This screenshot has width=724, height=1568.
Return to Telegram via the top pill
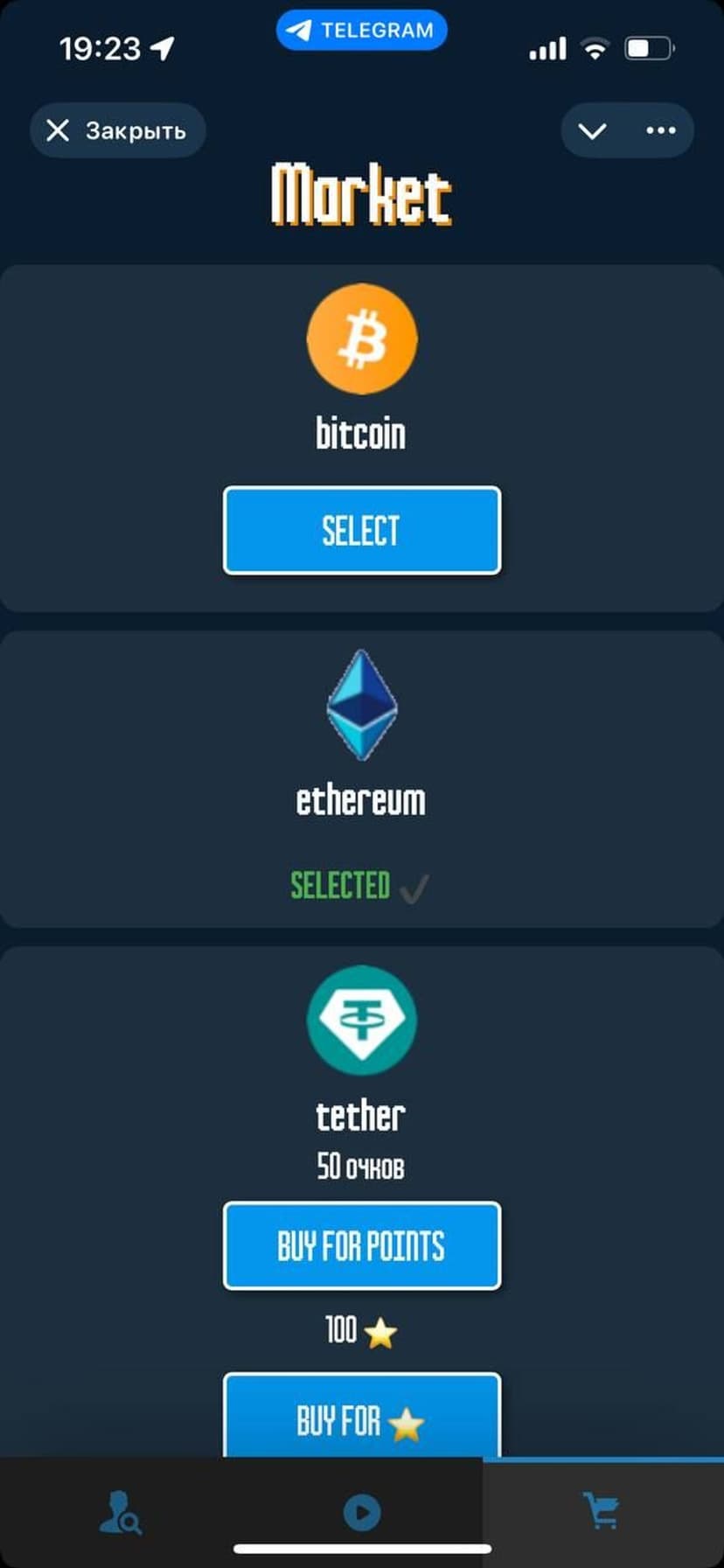[362, 31]
